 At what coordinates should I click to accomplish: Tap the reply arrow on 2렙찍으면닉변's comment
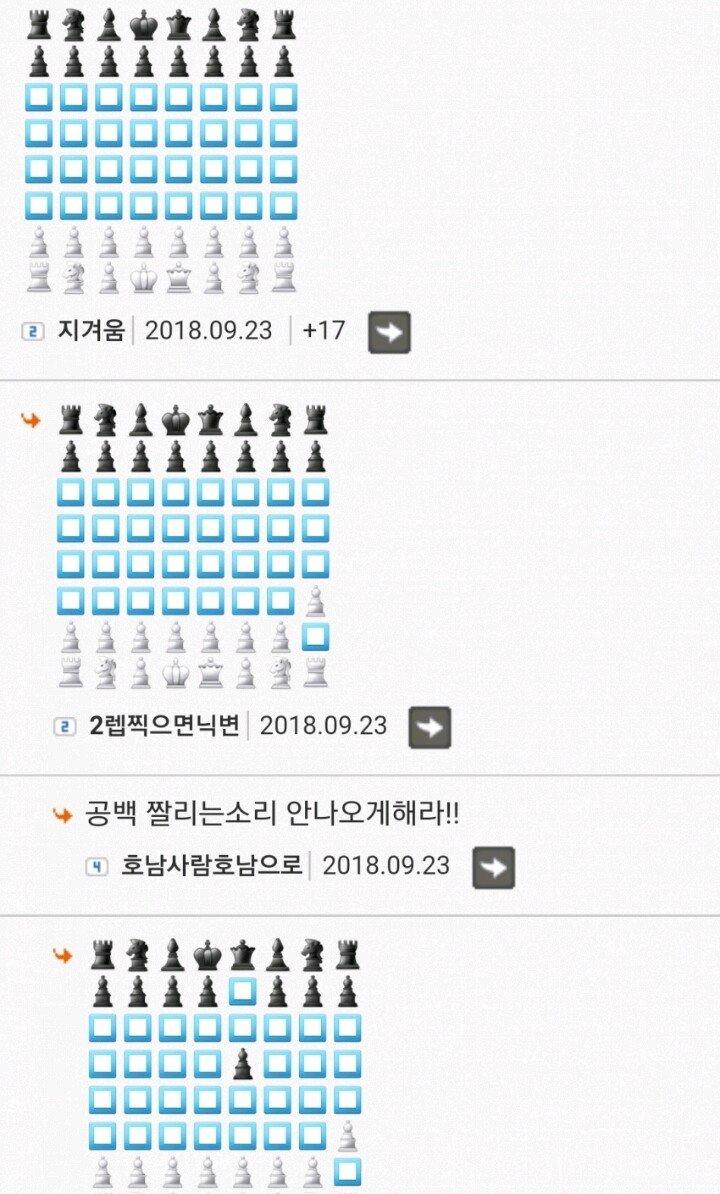tap(430, 727)
